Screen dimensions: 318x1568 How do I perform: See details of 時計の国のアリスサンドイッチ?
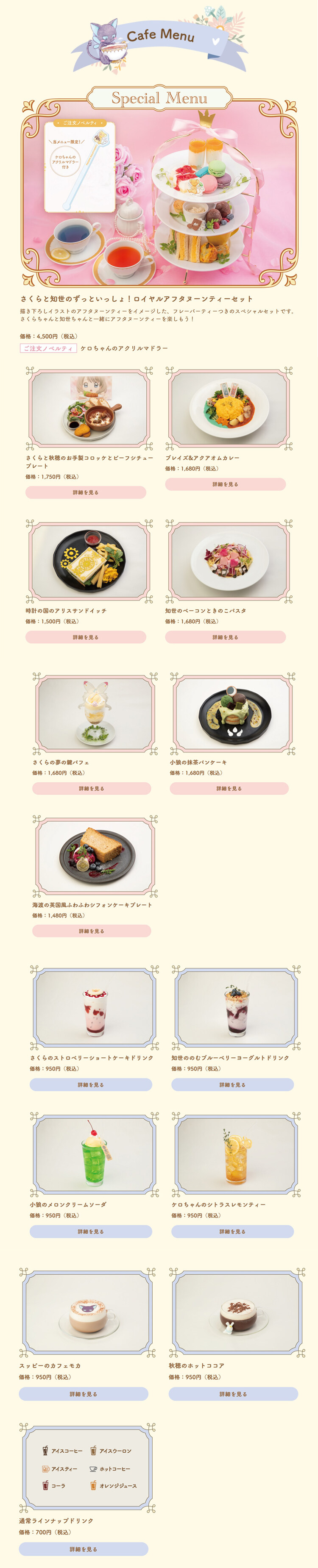(x=85, y=637)
